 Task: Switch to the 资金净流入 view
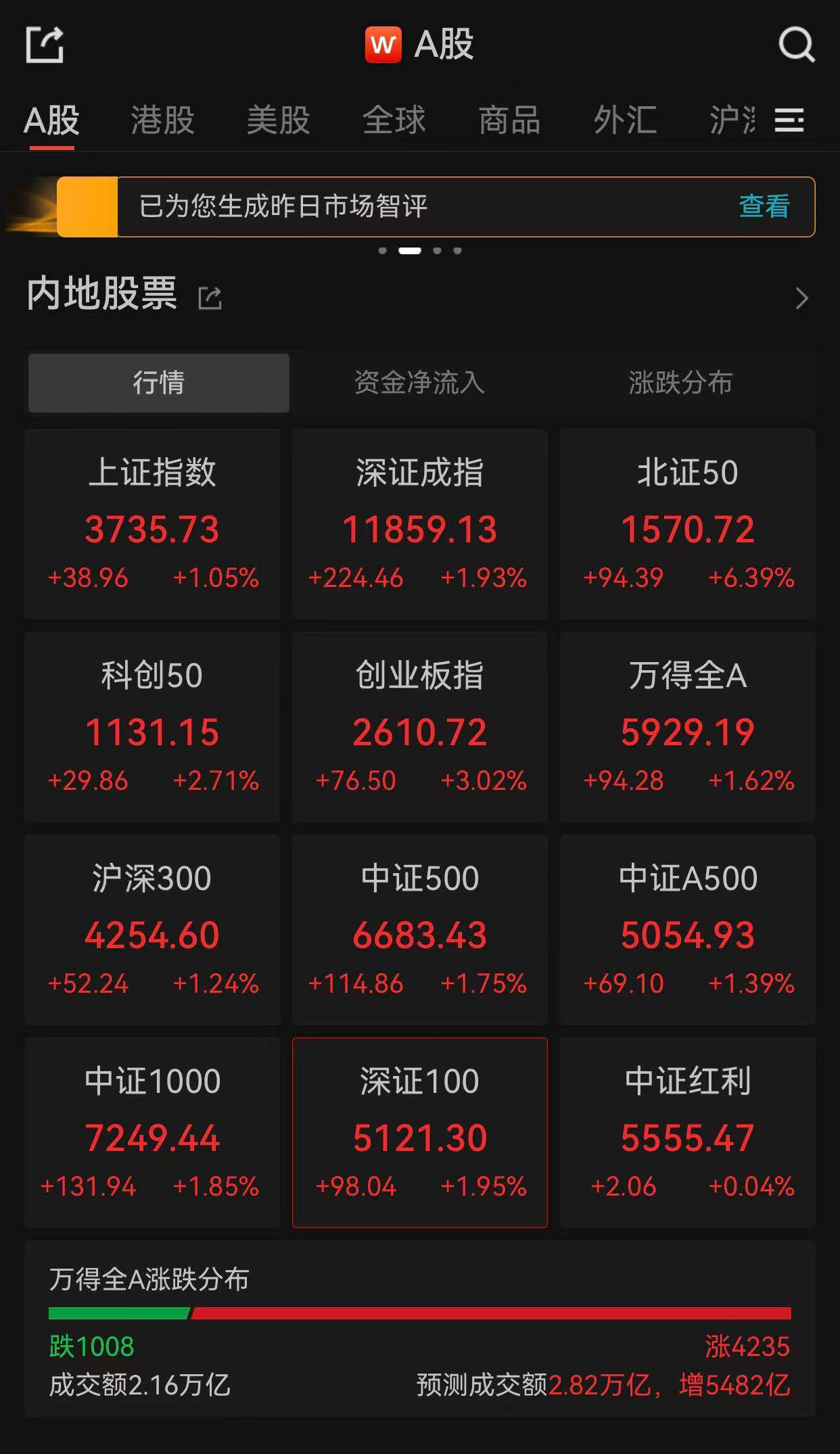tap(419, 383)
